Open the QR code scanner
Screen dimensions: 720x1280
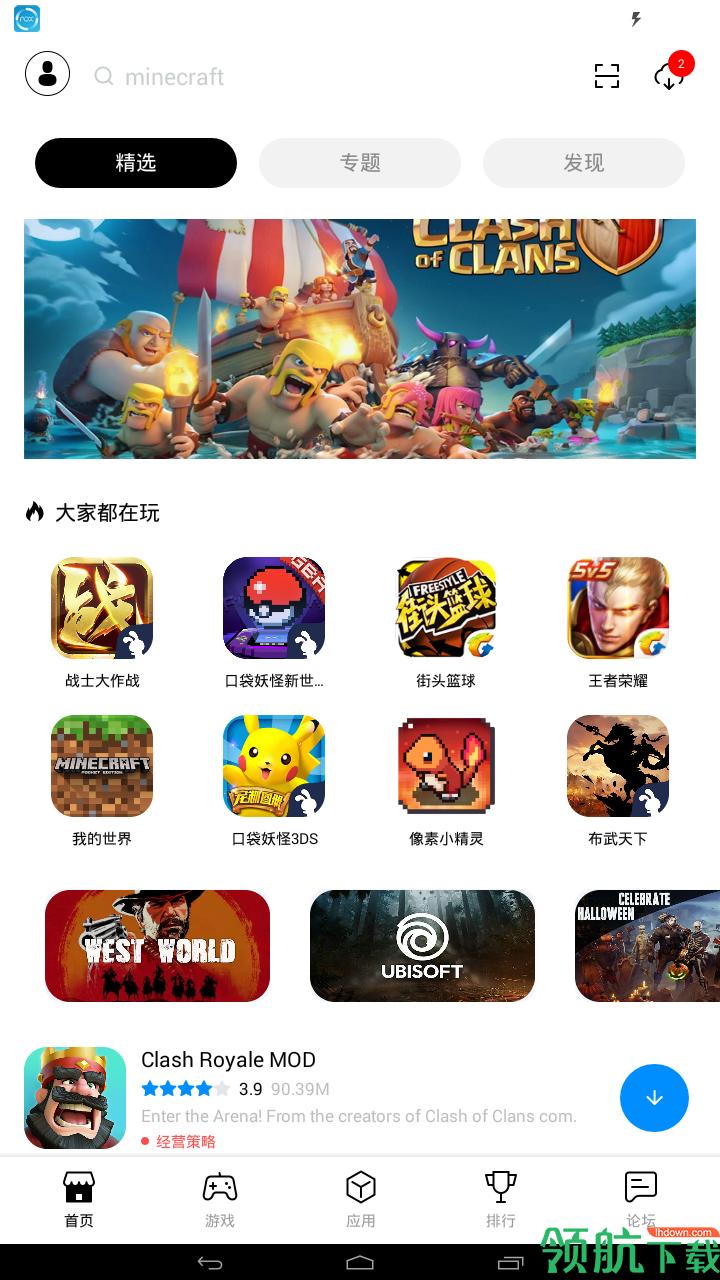[x=607, y=76]
